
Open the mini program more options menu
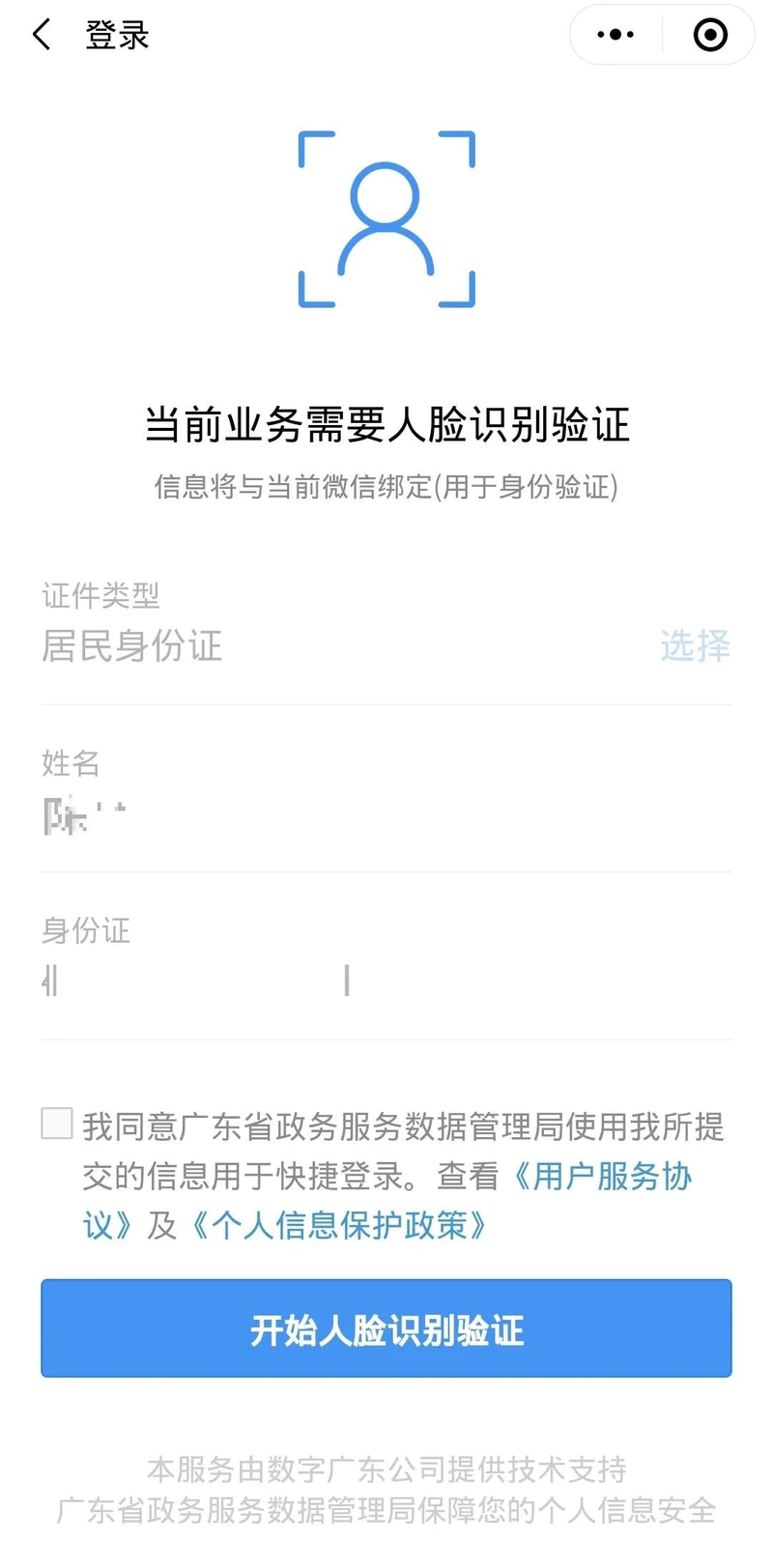tap(616, 36)
